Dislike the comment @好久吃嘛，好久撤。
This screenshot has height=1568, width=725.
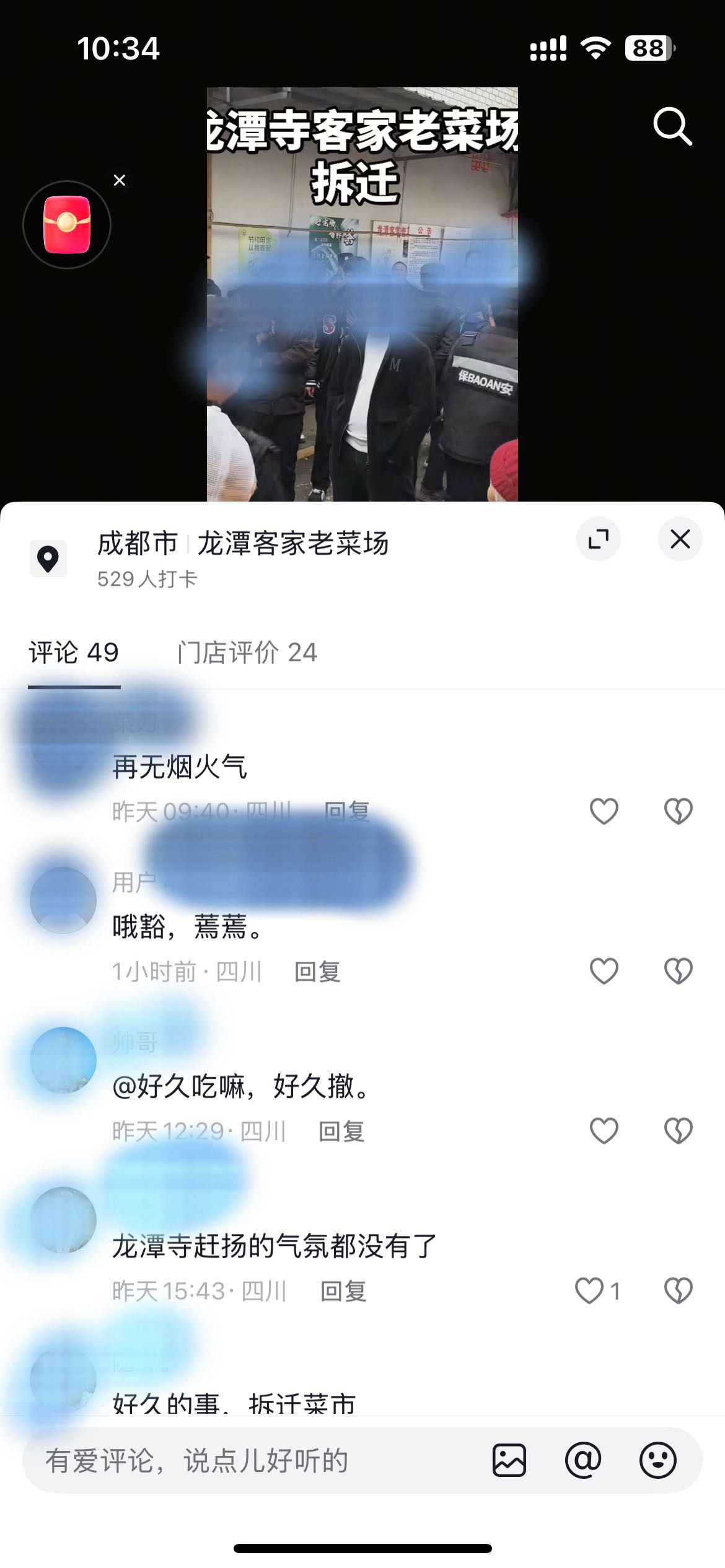click(678, 1131)
